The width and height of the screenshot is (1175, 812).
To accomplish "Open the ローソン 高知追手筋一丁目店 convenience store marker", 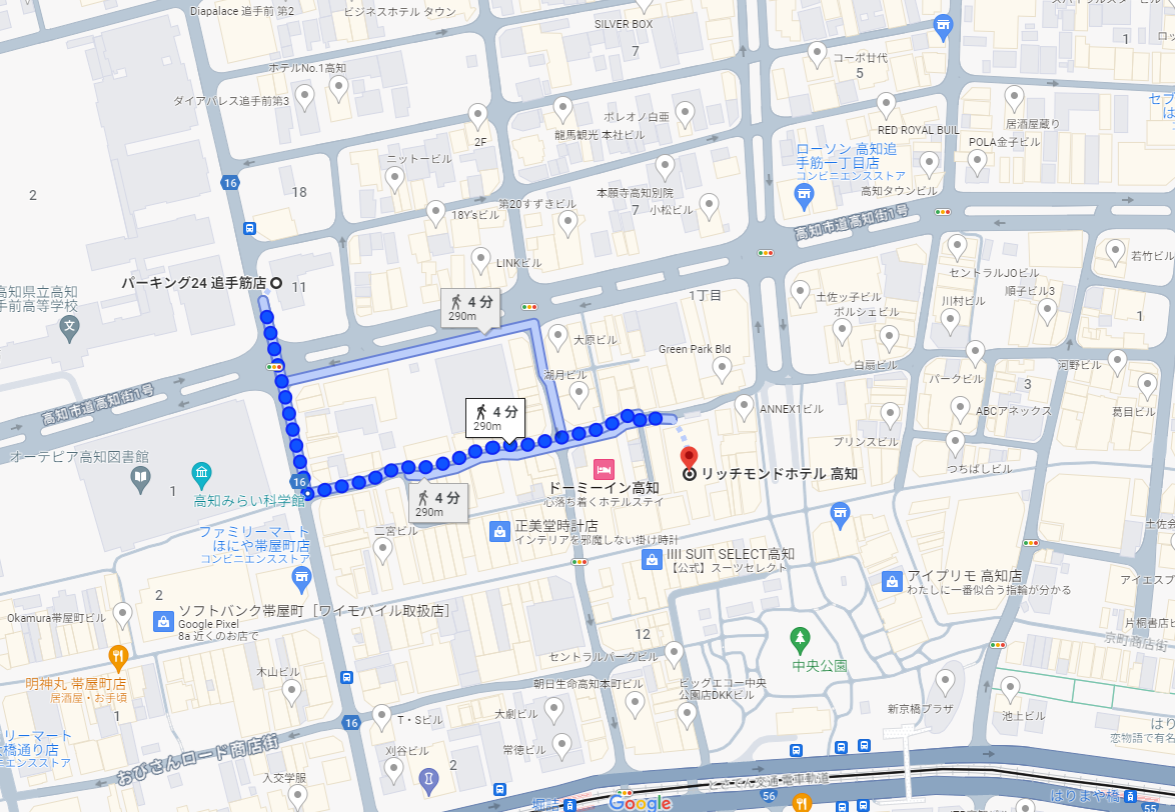I will (x=802, y=193).
